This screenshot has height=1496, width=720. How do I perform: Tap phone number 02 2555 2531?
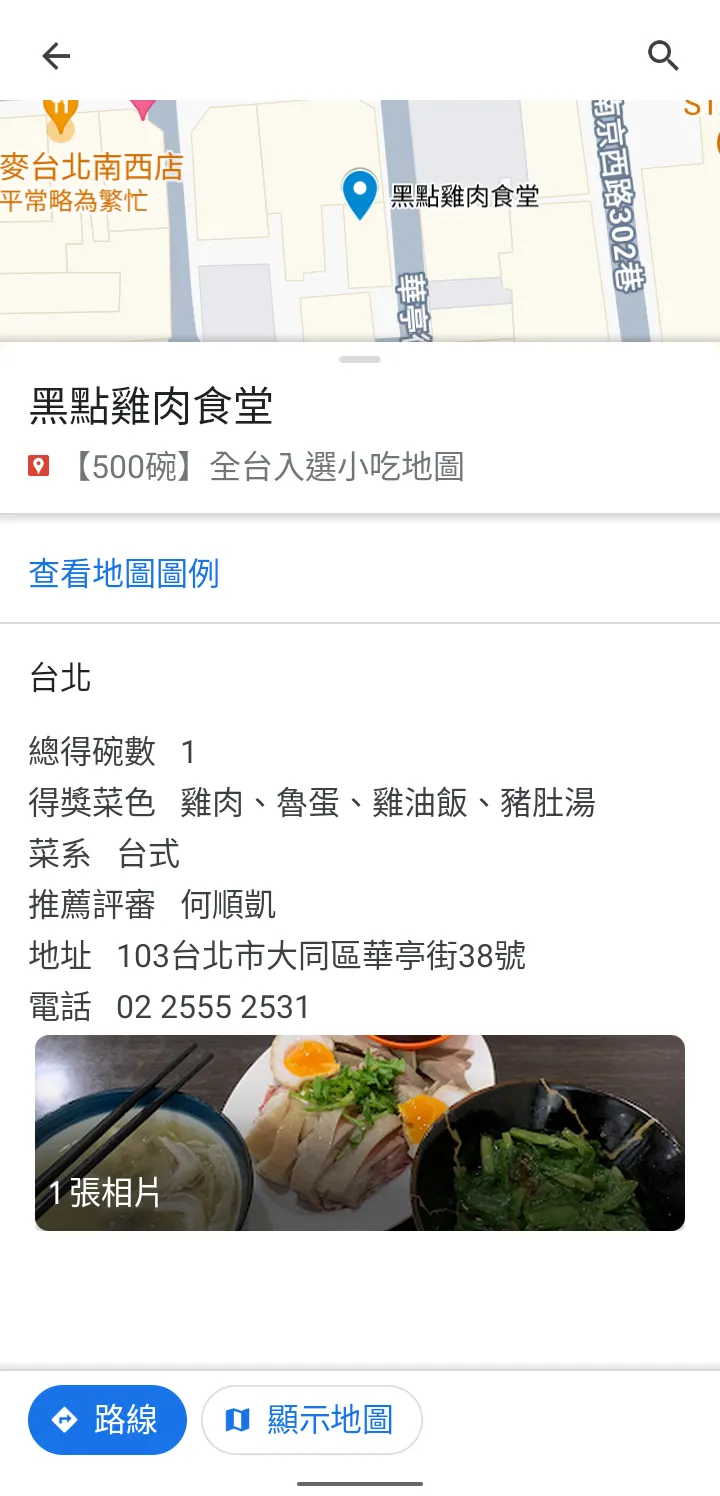click(x=213, y=1007)
